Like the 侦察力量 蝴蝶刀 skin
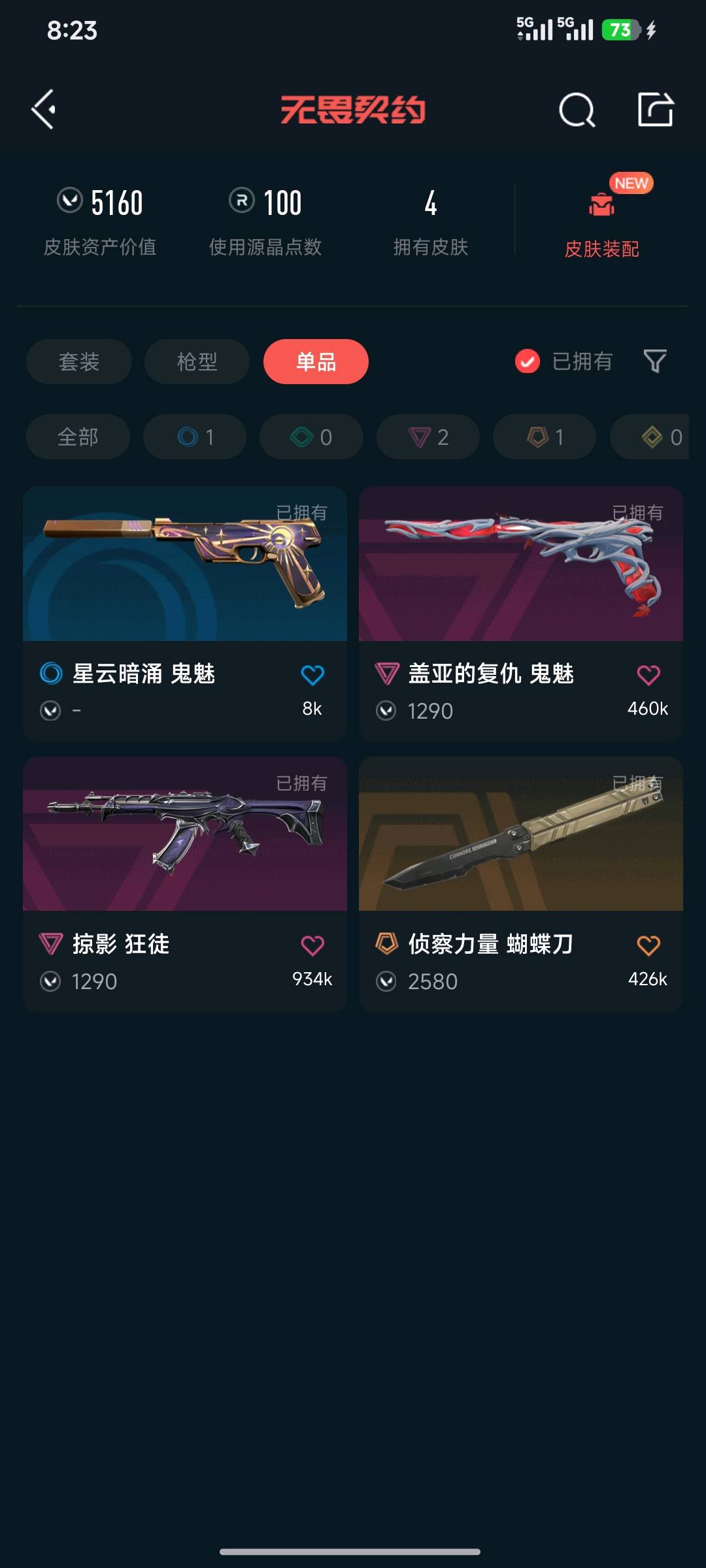The height and width of the screenshot is (1568, 706). point(648,945)
